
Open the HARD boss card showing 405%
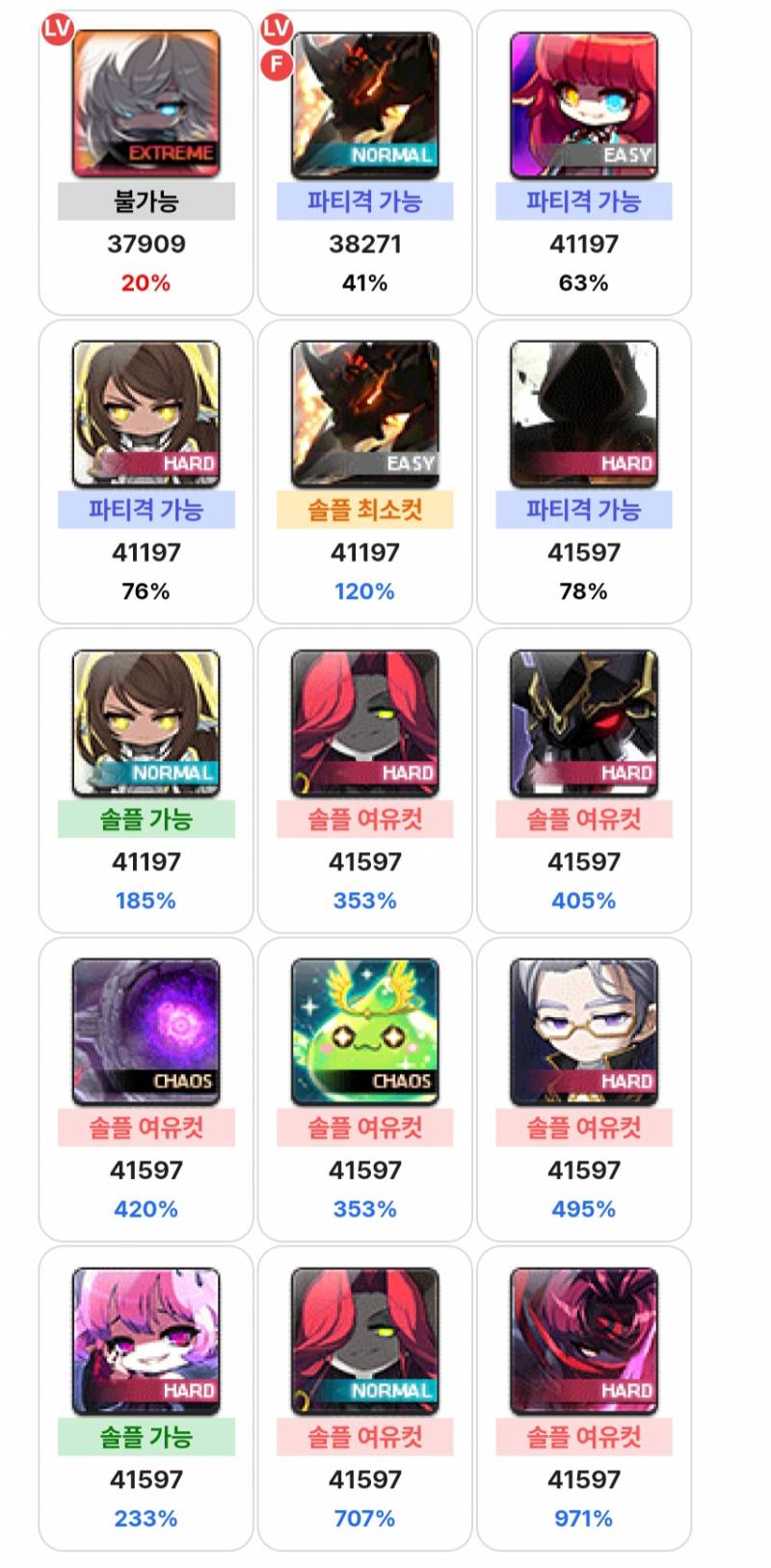pos(584,781)
